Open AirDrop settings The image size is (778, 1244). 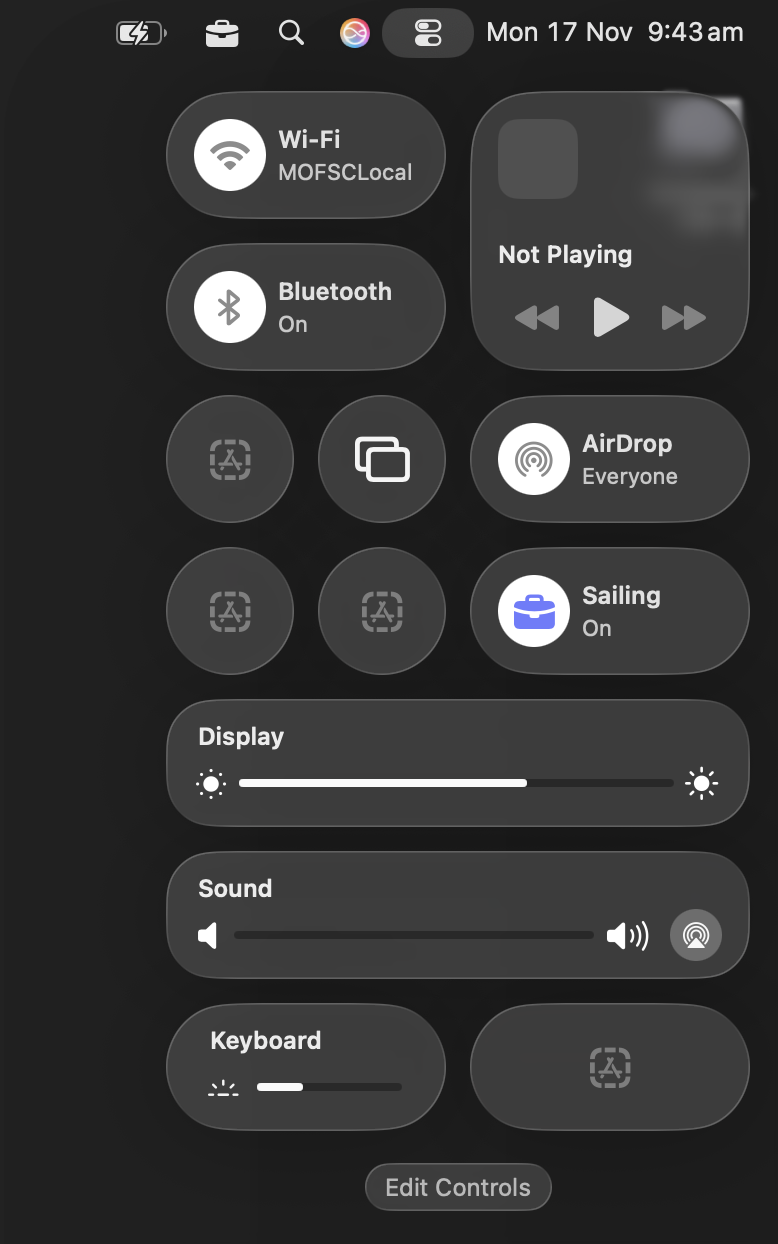tap(610, 459)
